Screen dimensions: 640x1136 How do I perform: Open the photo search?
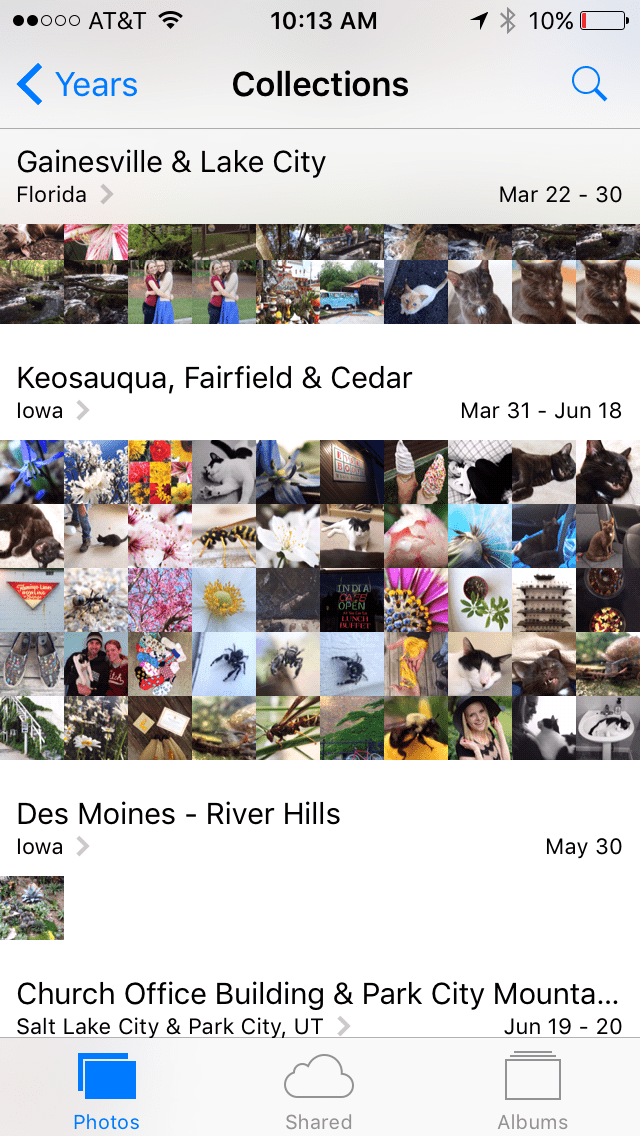[589, 85]
